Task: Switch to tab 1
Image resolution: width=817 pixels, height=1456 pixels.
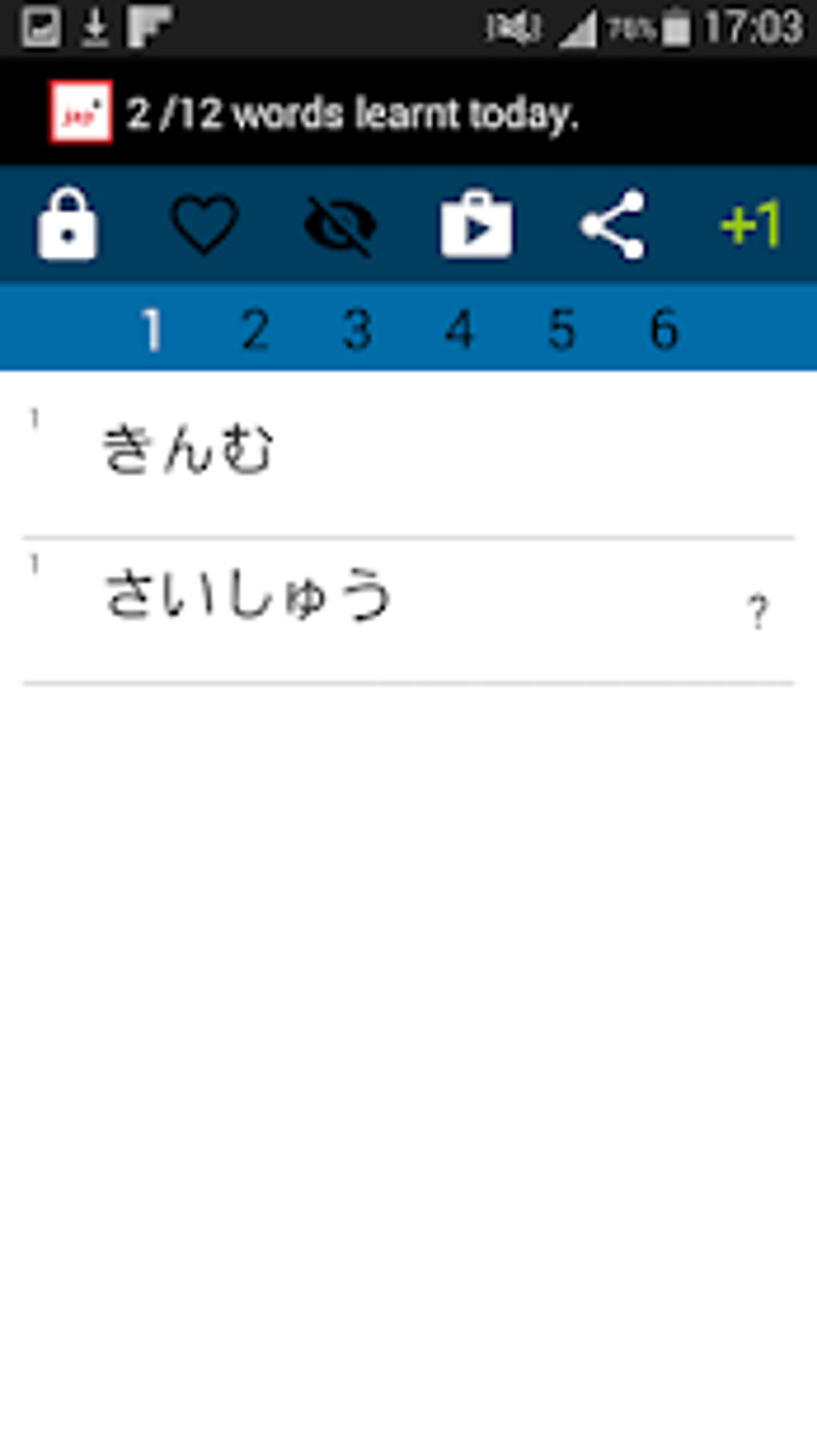Action: tap(152, 330)
